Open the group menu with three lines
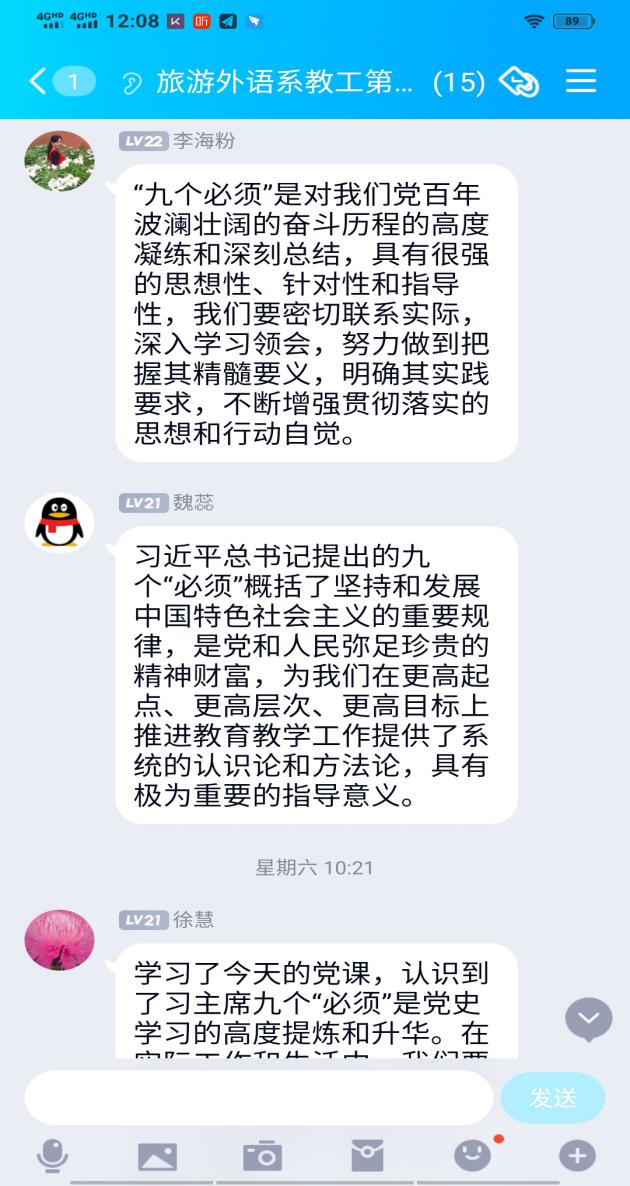The width and height of the screenshot is (630, 1186). [581, 82]
